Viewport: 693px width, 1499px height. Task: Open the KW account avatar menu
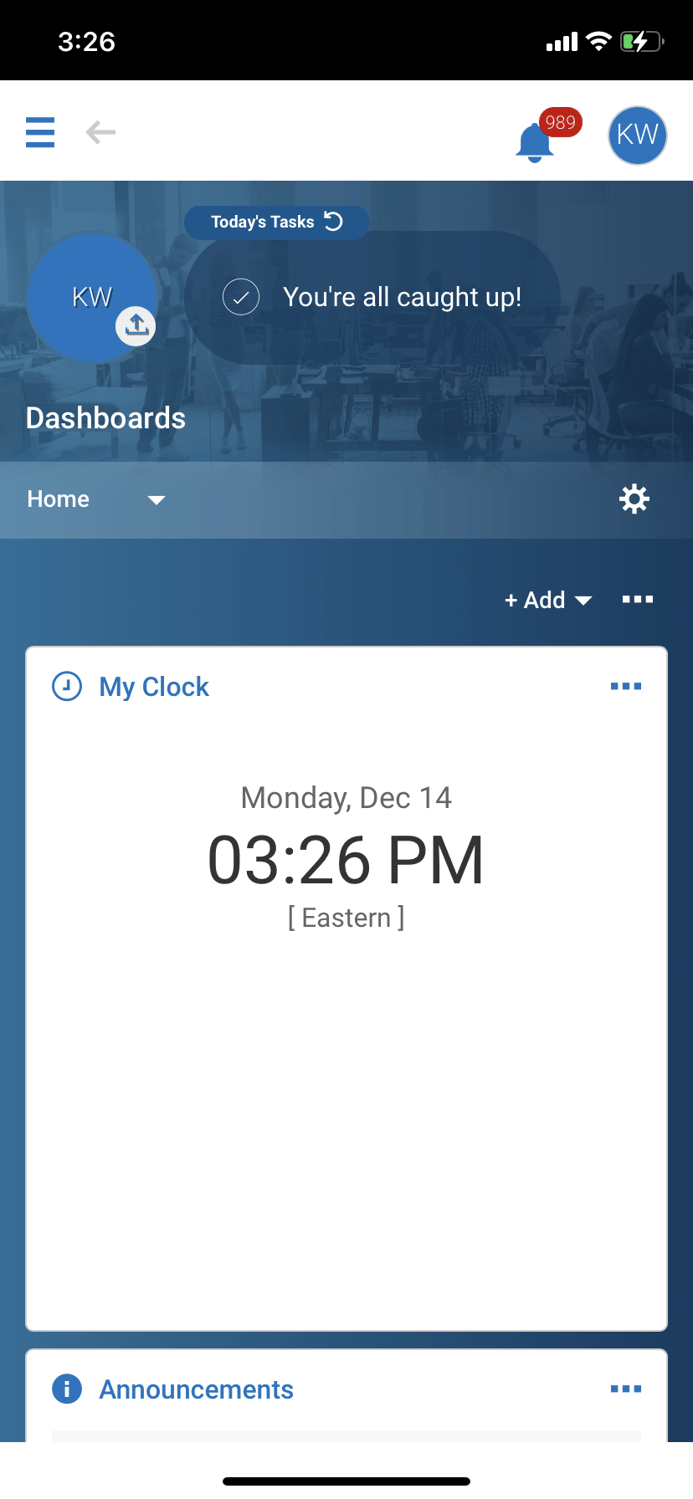637,135
